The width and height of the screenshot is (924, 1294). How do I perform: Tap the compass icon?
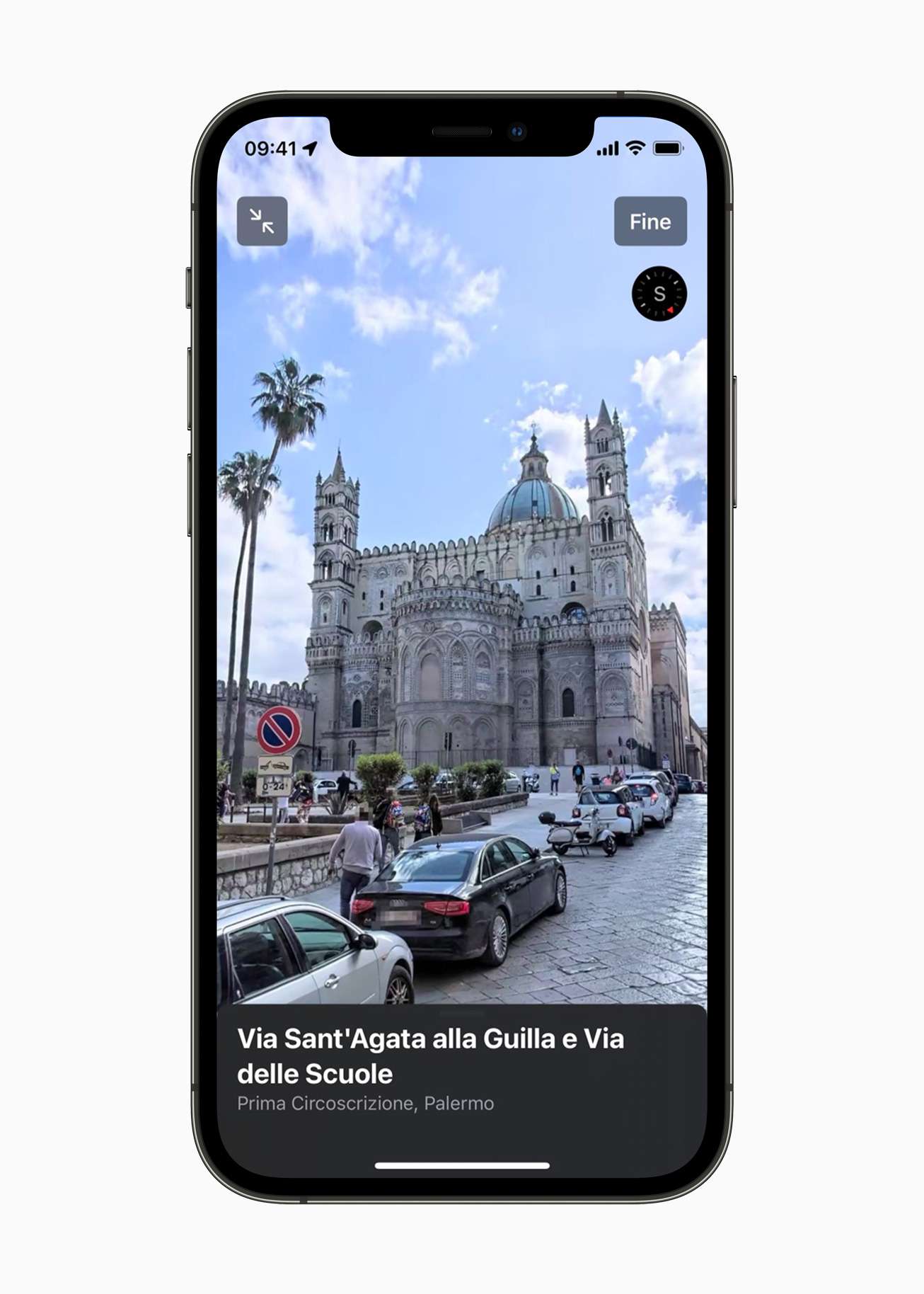(659, 294)
